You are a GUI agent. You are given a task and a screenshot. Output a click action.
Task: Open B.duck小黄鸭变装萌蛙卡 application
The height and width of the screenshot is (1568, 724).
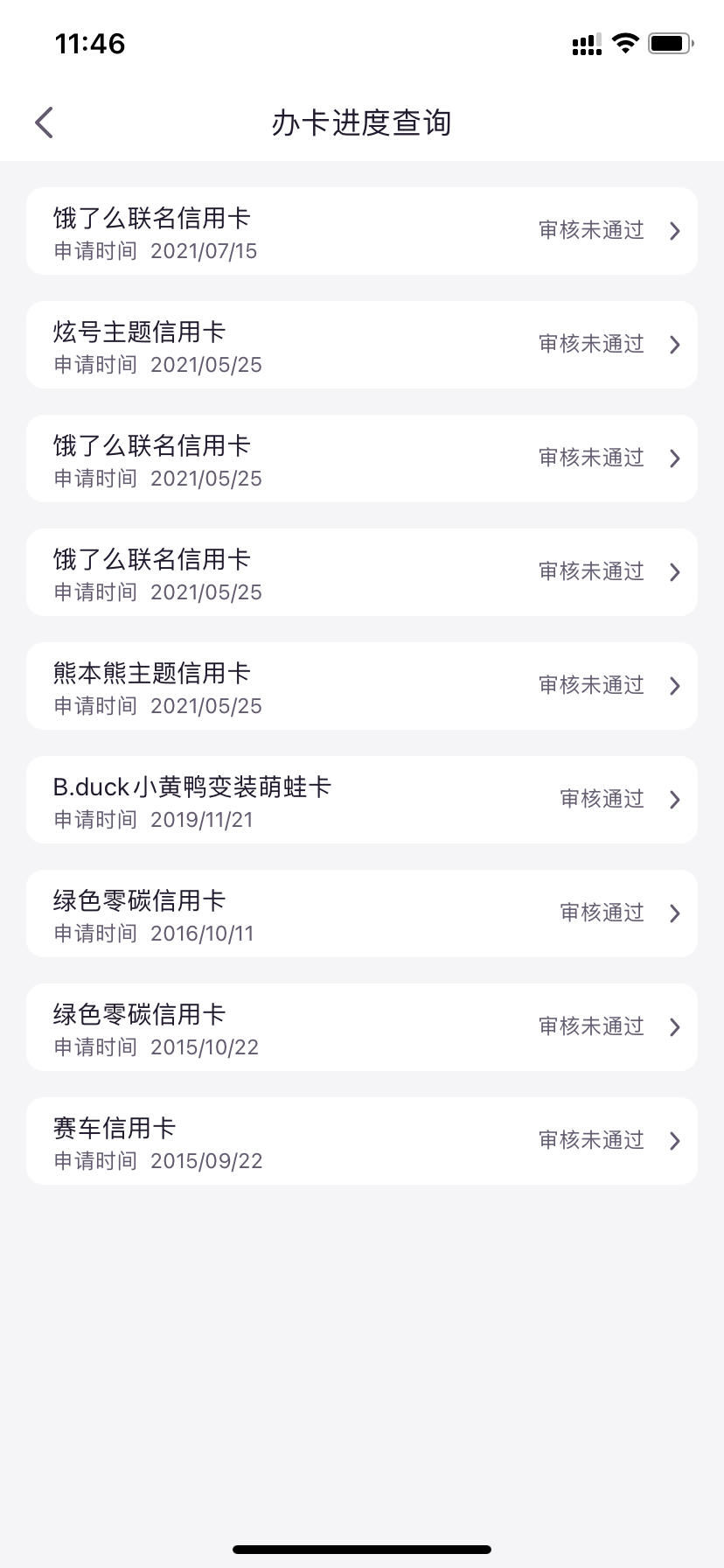pos(362,800)
